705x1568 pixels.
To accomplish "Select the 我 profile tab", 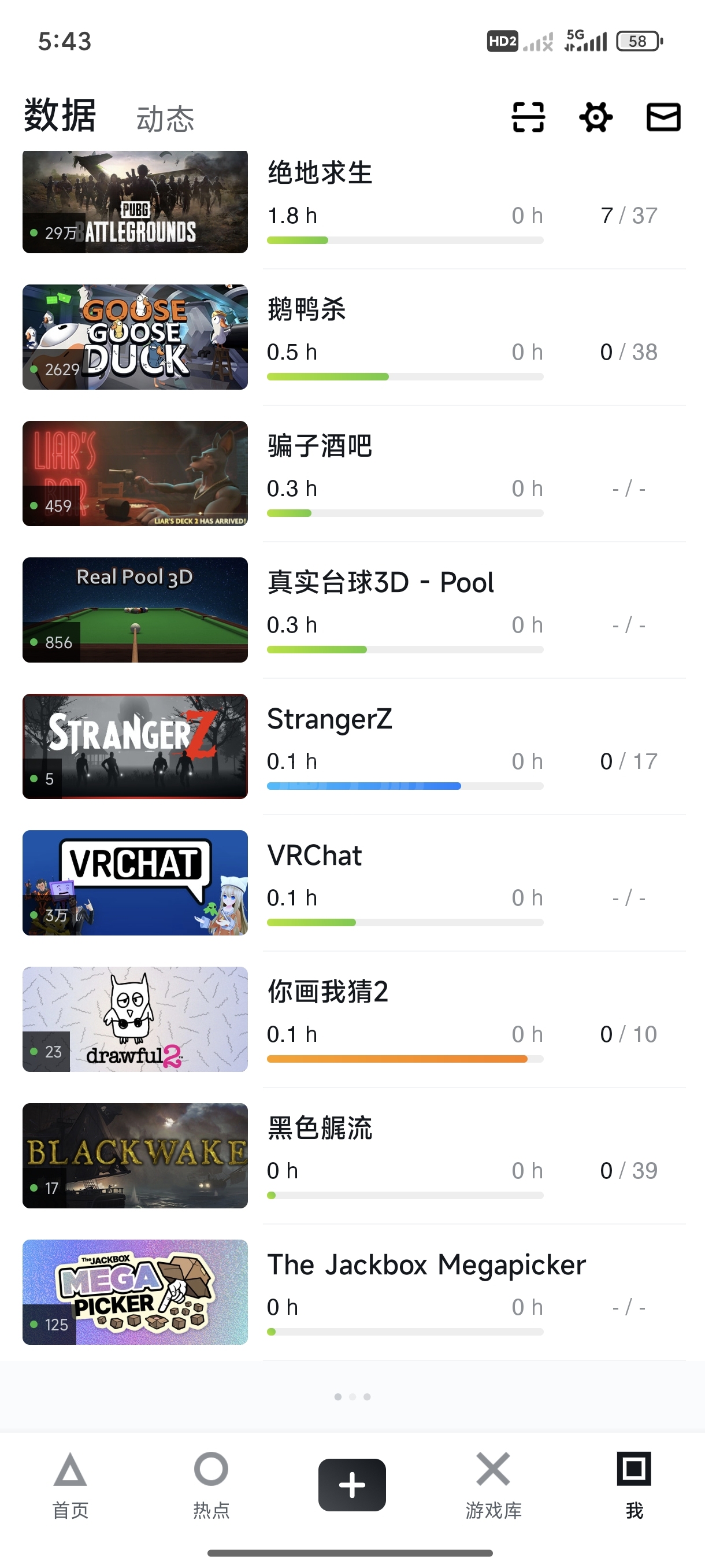I will pos(634,1484).
